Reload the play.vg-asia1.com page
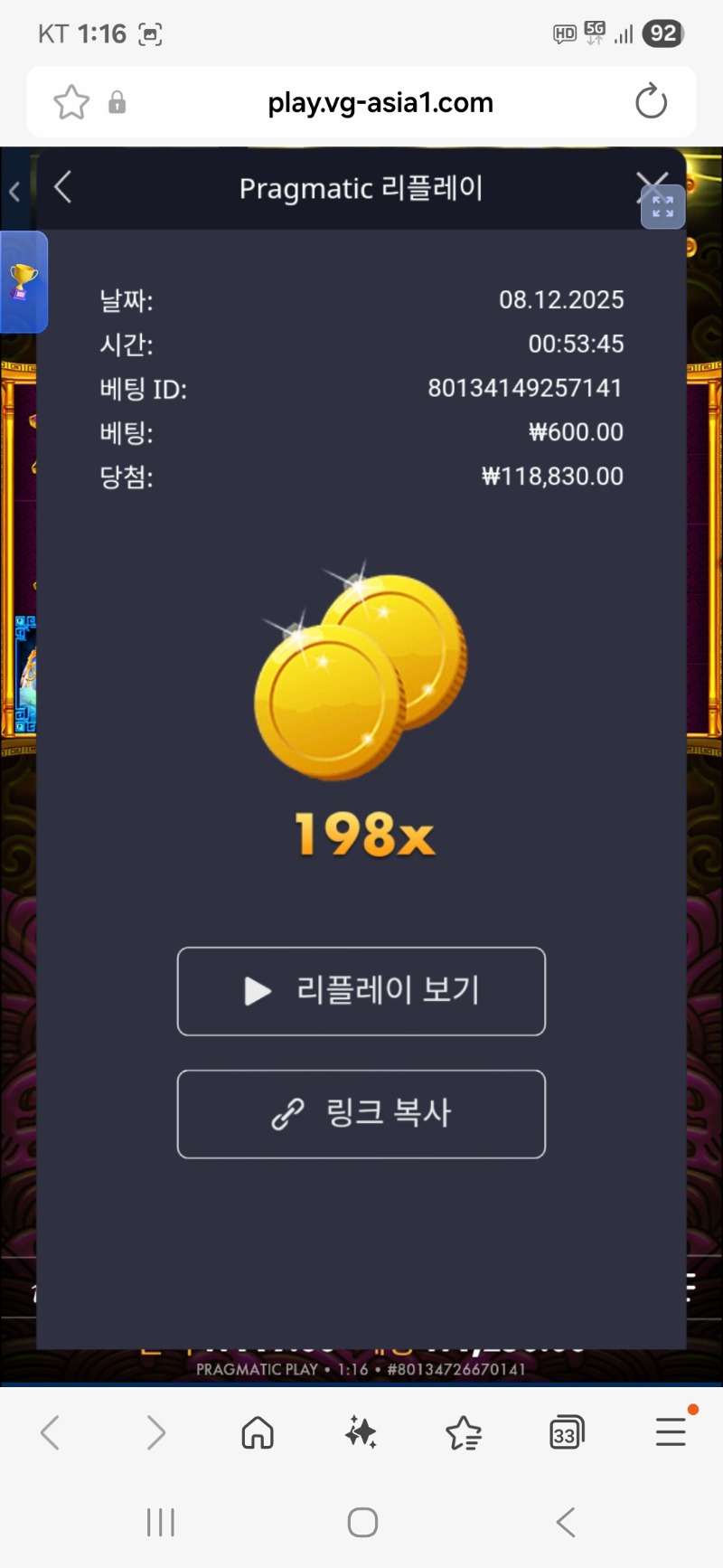Viewport: 723px width, 1568px height. tap(651, 102)
